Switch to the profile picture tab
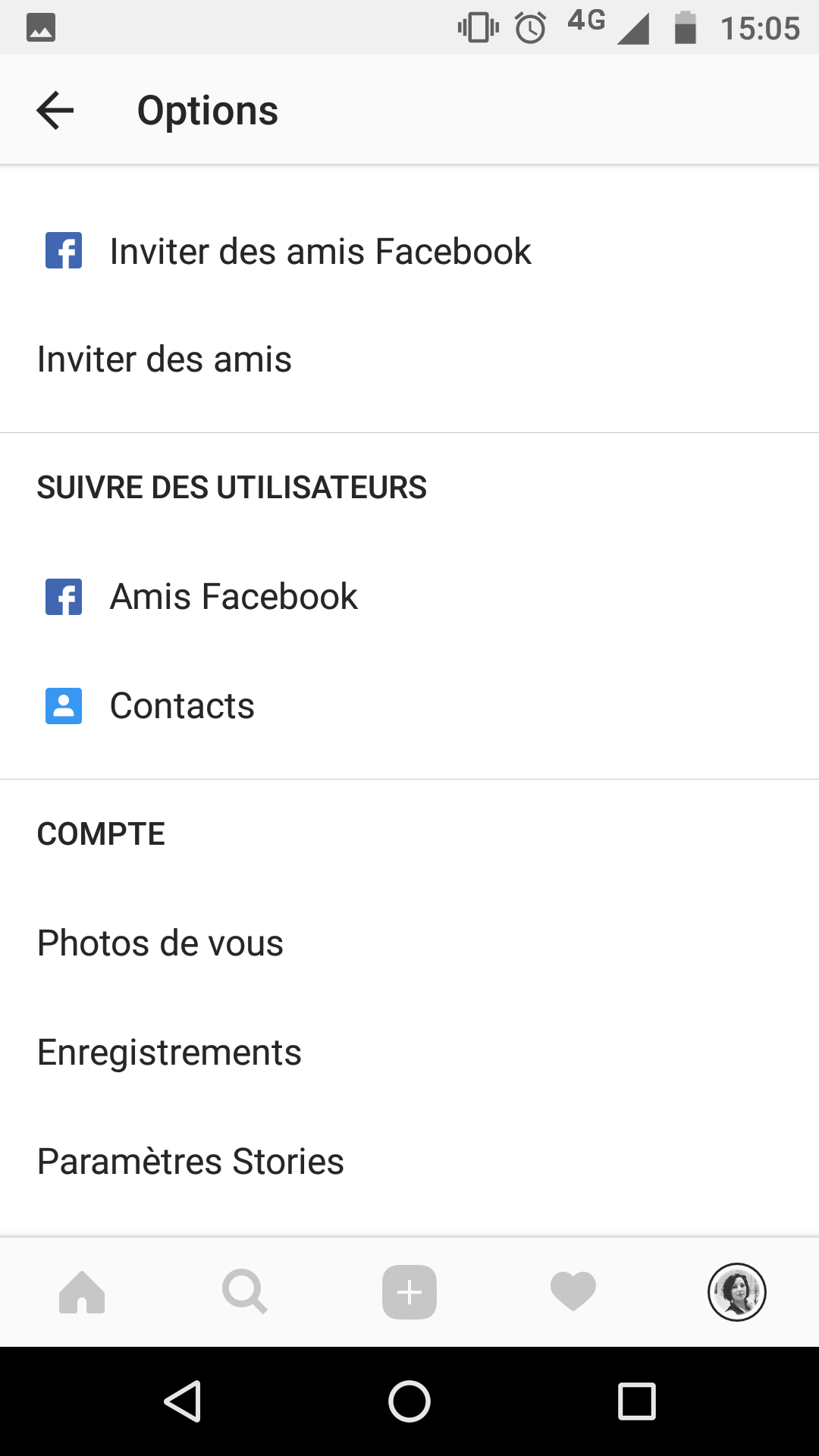The height and width of the screenshot is (1456, 819). click(x=737, y=1292)
